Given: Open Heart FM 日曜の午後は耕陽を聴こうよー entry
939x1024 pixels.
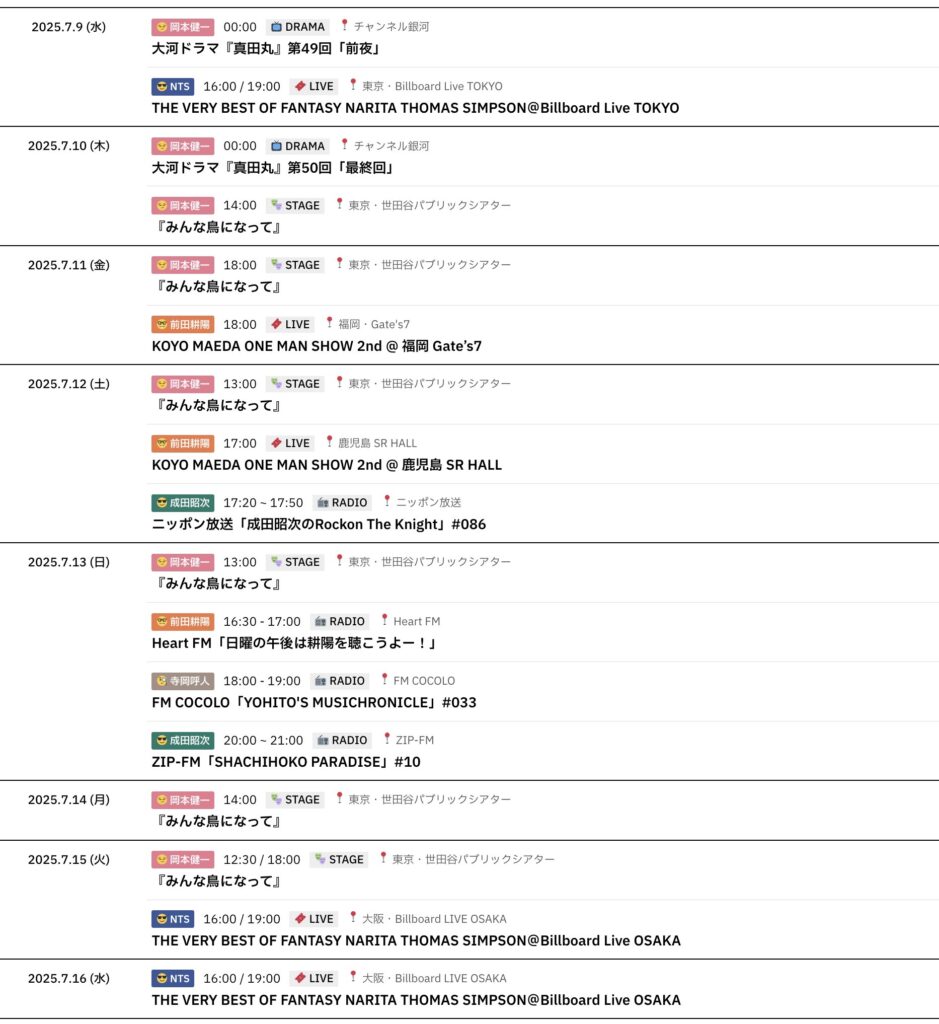Looking at the screenshot, I should (x=295, y=643).
